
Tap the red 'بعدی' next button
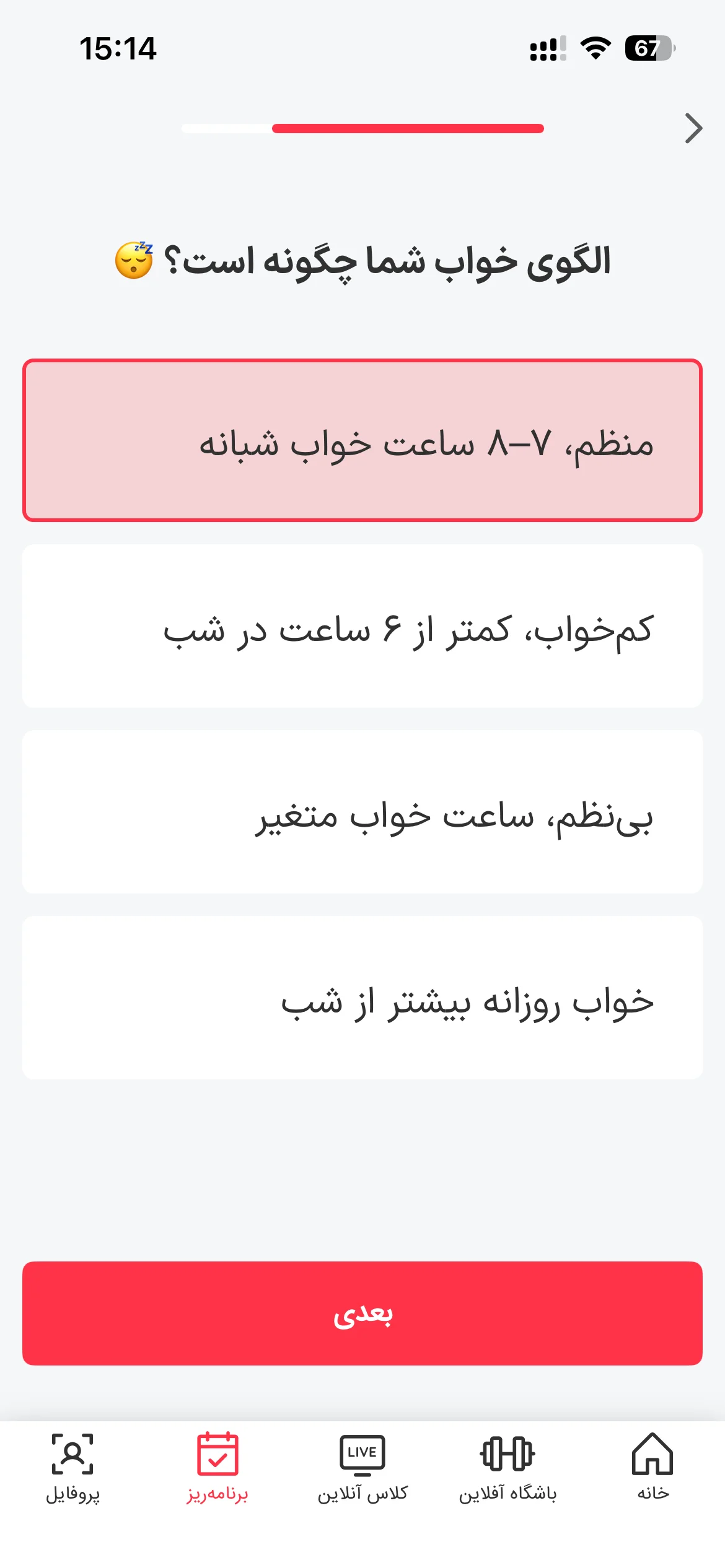click(362, 1313)
